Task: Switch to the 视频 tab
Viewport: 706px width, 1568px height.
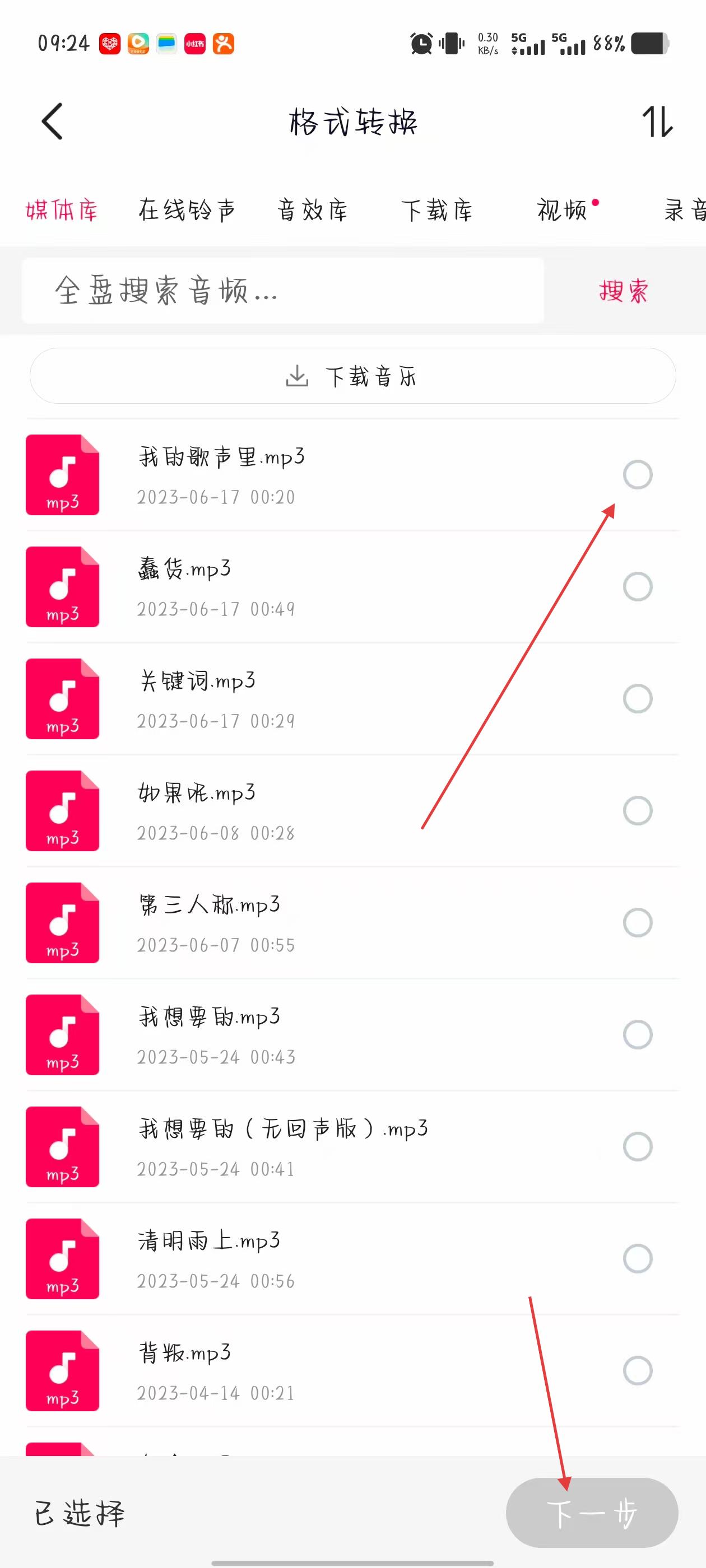Action: [x=562, y=210]
